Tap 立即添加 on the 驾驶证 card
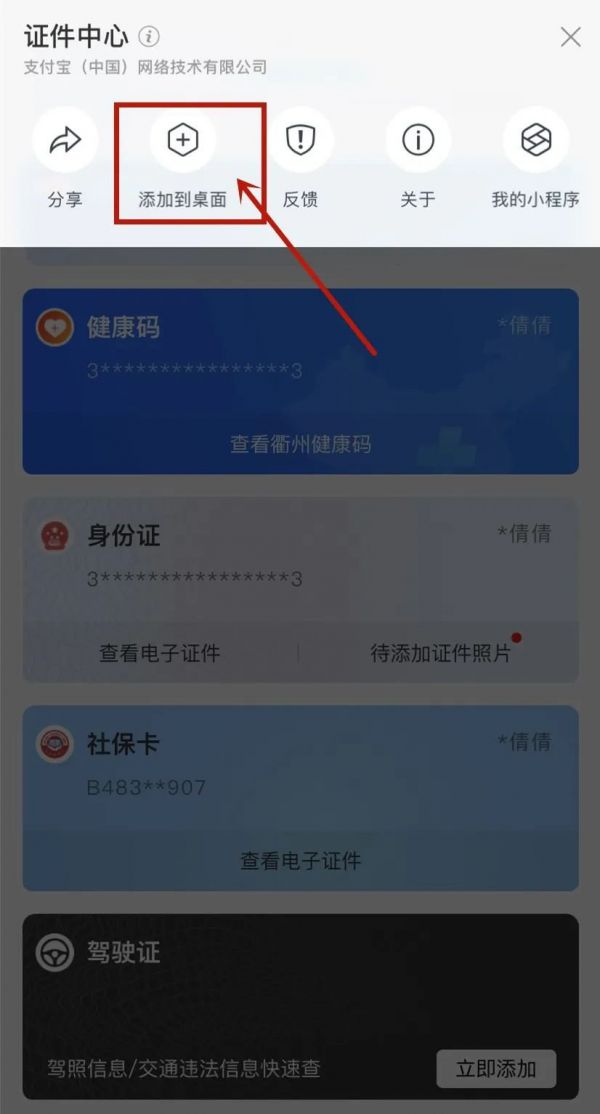This screenshot has height=1114, width=600. (x=496, y=1068)
